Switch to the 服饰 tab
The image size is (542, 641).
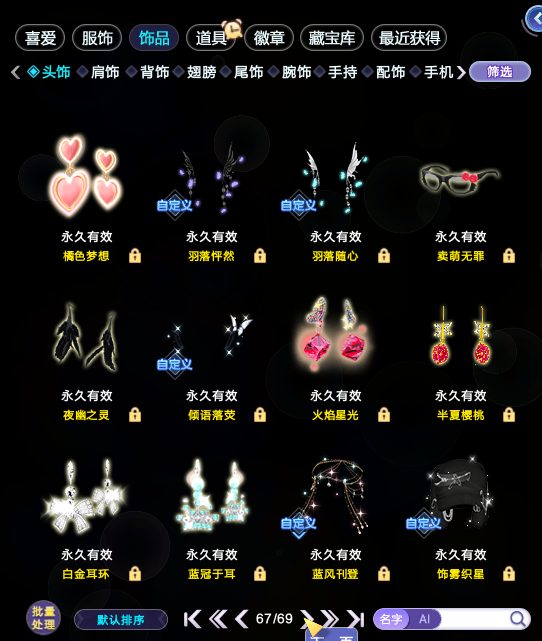coord(97,38)
